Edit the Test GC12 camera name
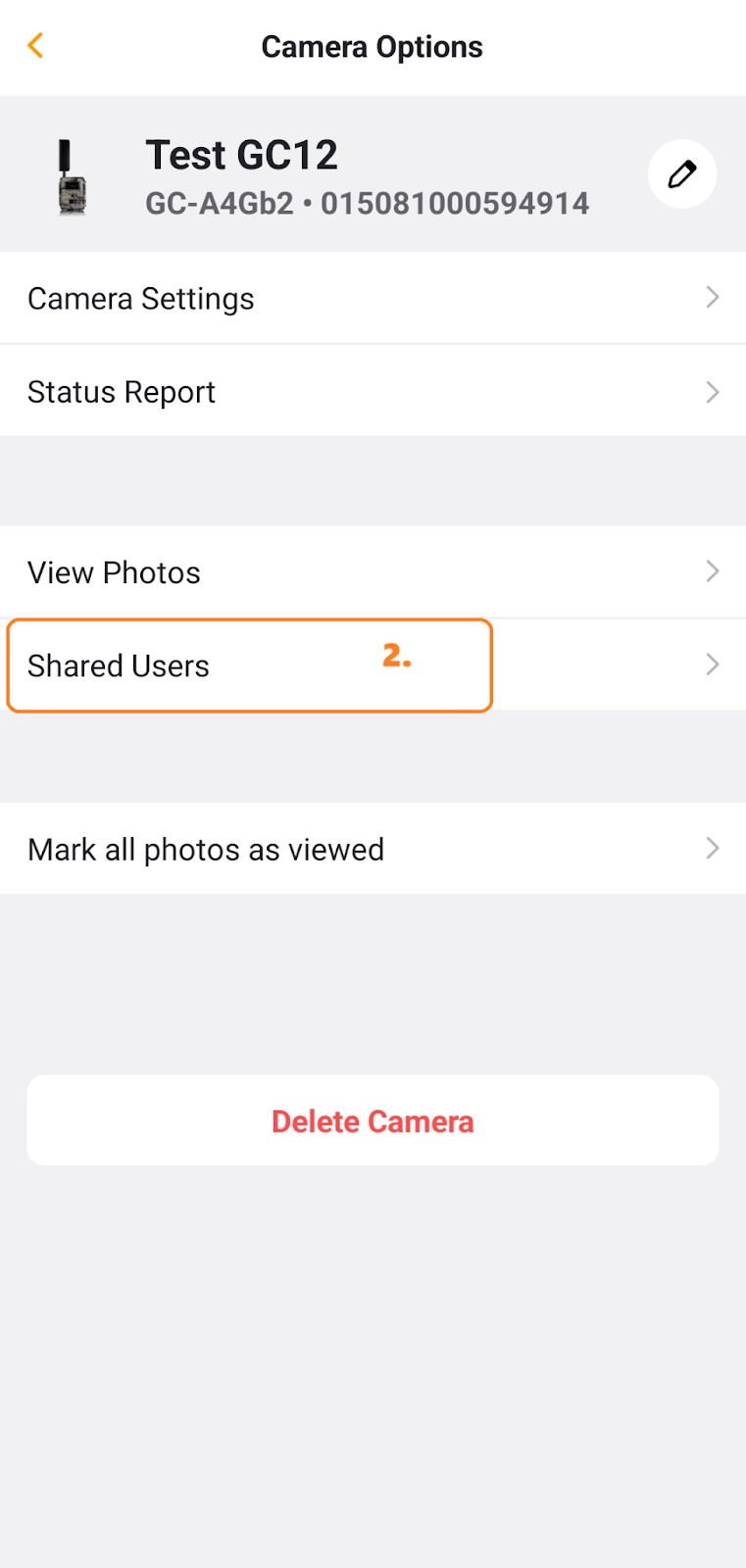Screen dimensions: 746x1568 (682, 174)
